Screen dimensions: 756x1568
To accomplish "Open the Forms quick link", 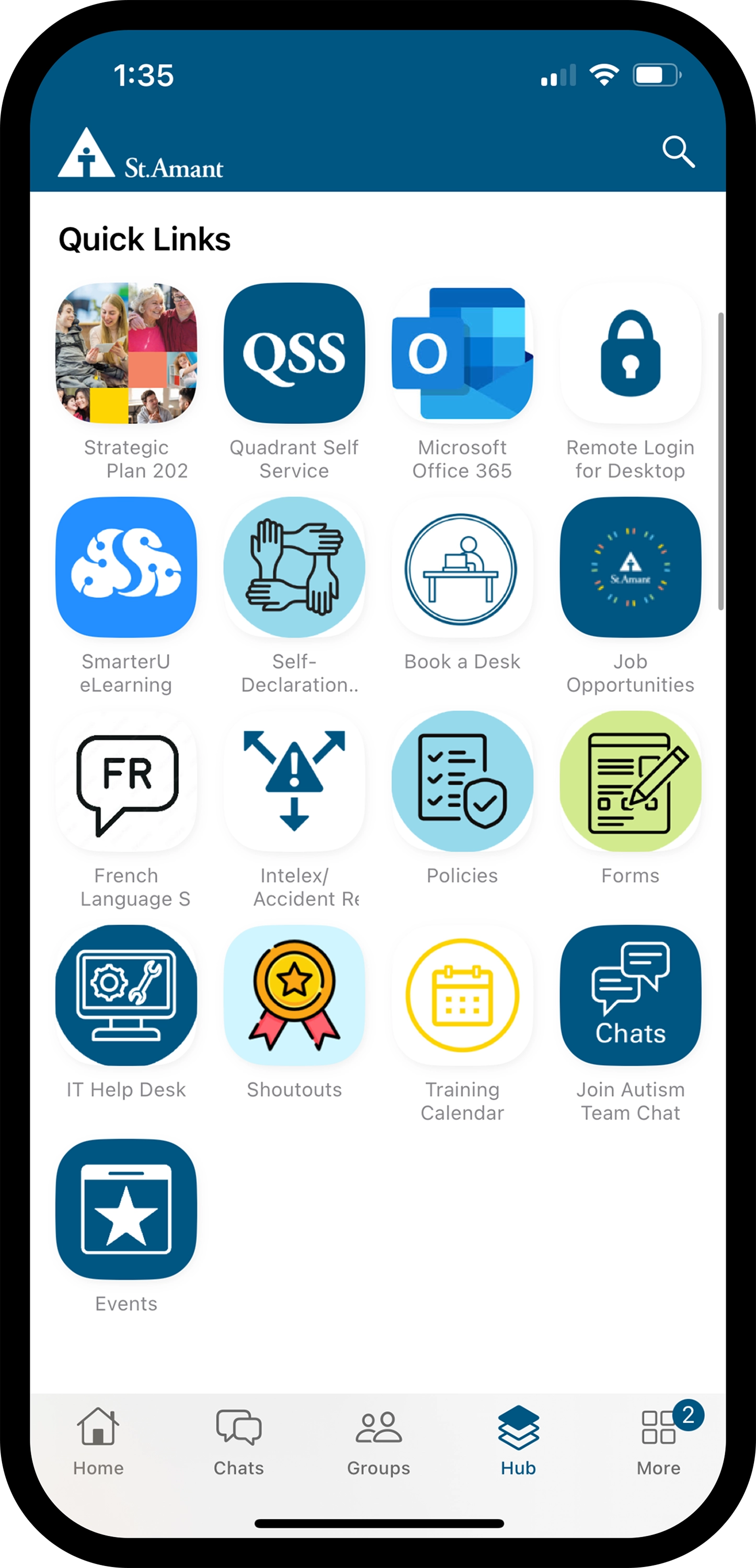I will (630, 781).
